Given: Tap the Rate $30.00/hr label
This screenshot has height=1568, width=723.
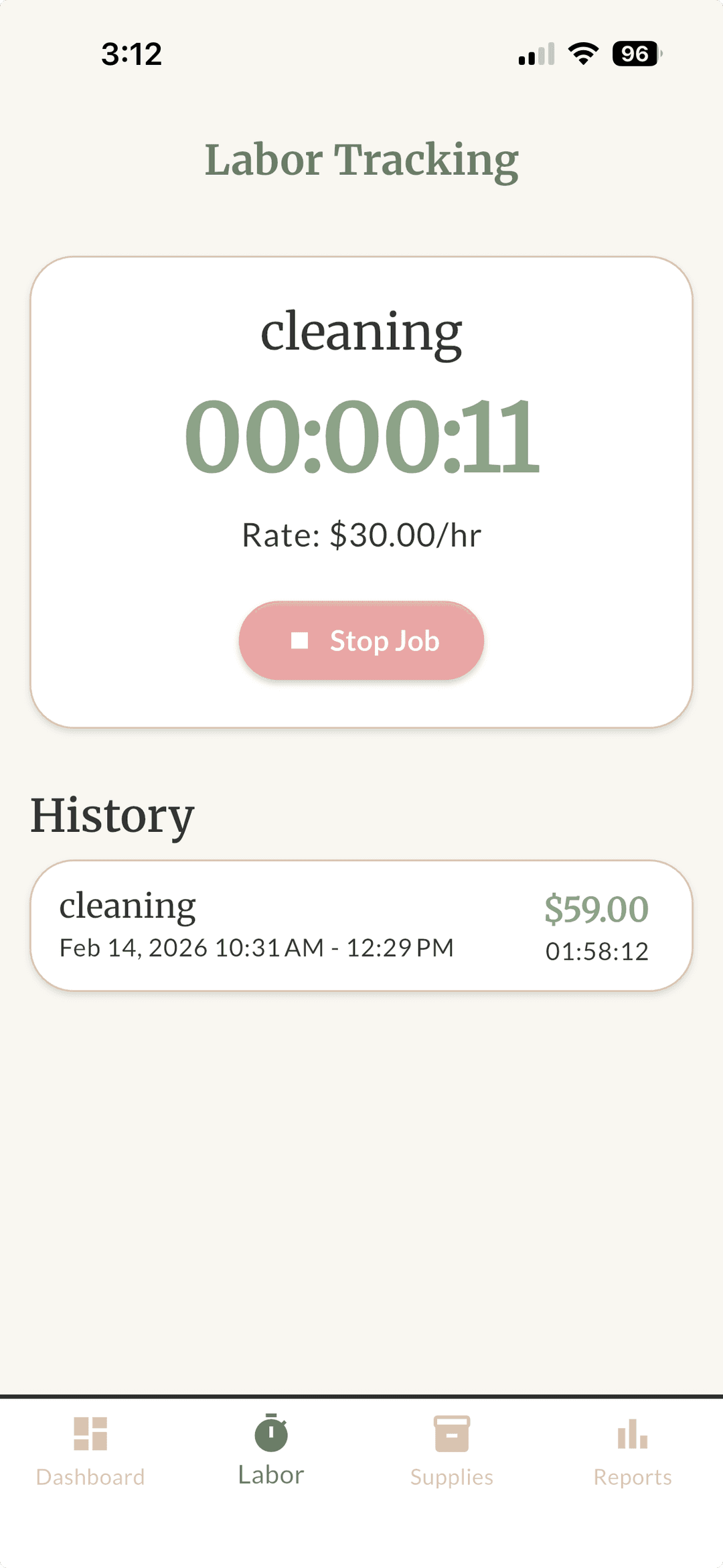Looking at the screenshot, I should 361,534.
